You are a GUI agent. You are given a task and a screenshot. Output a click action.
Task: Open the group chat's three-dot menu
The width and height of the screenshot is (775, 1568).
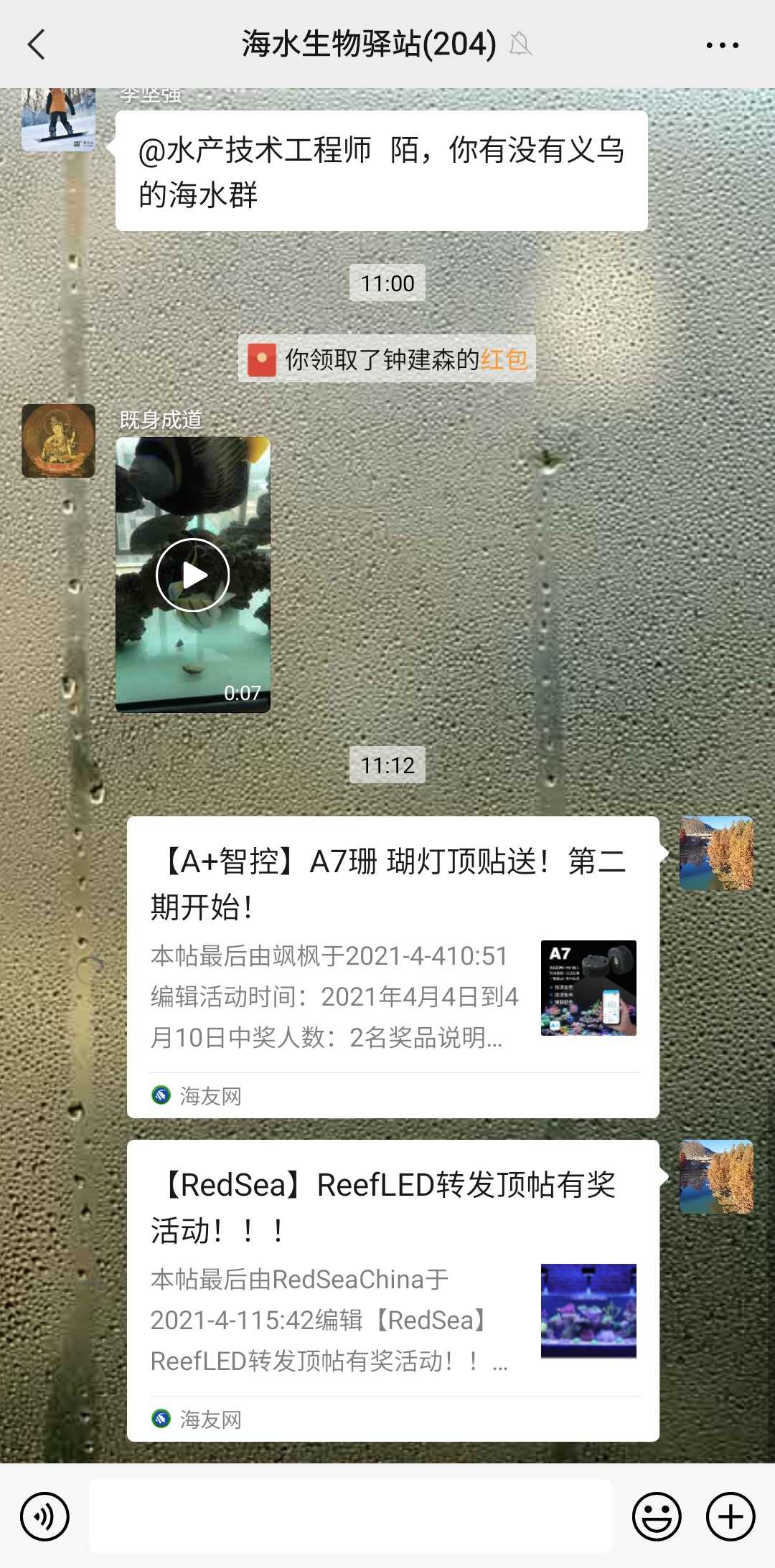(x=722, y=45)
